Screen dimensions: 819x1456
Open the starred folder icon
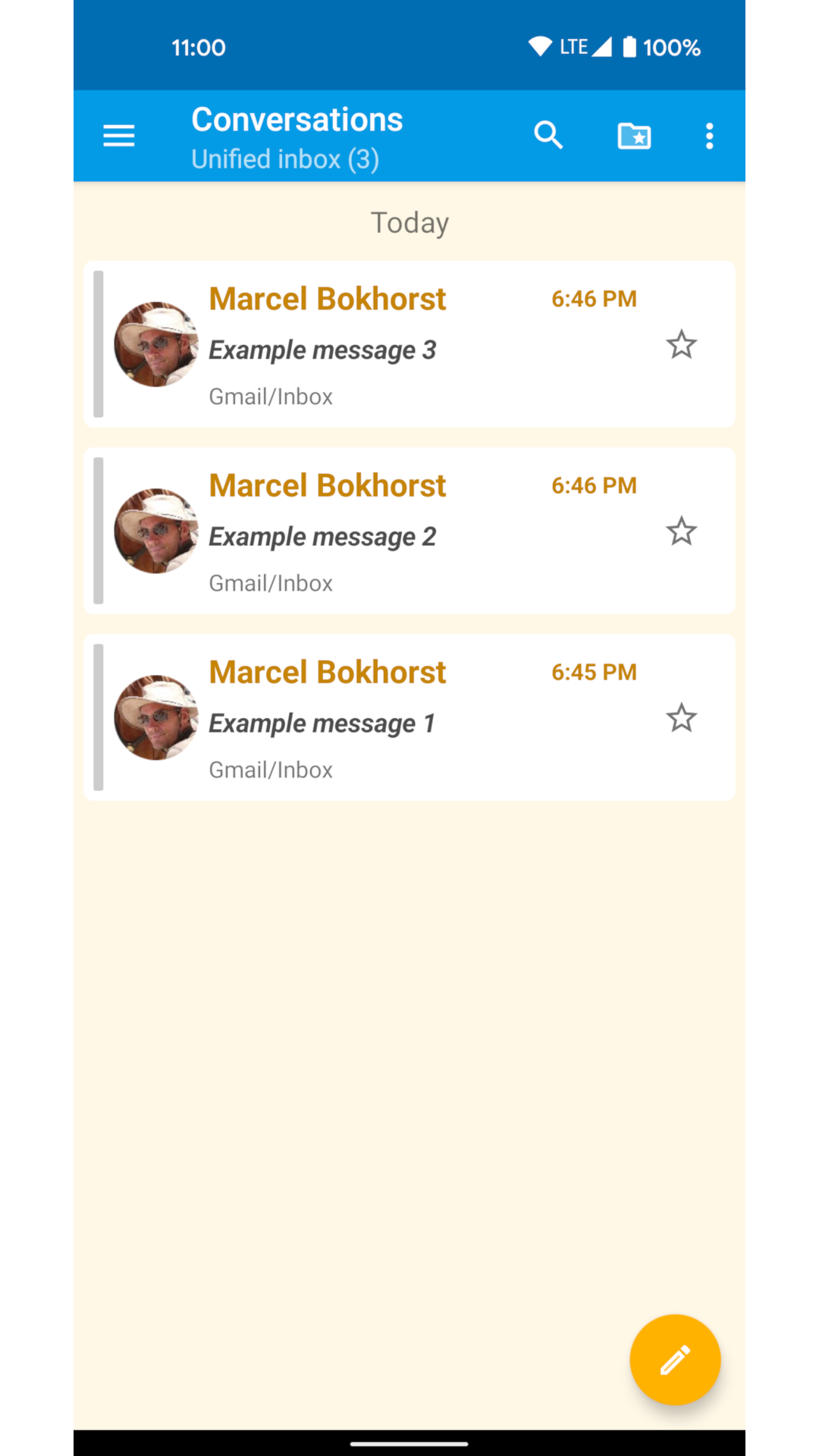pyautogui.click(x=634, y=136)
